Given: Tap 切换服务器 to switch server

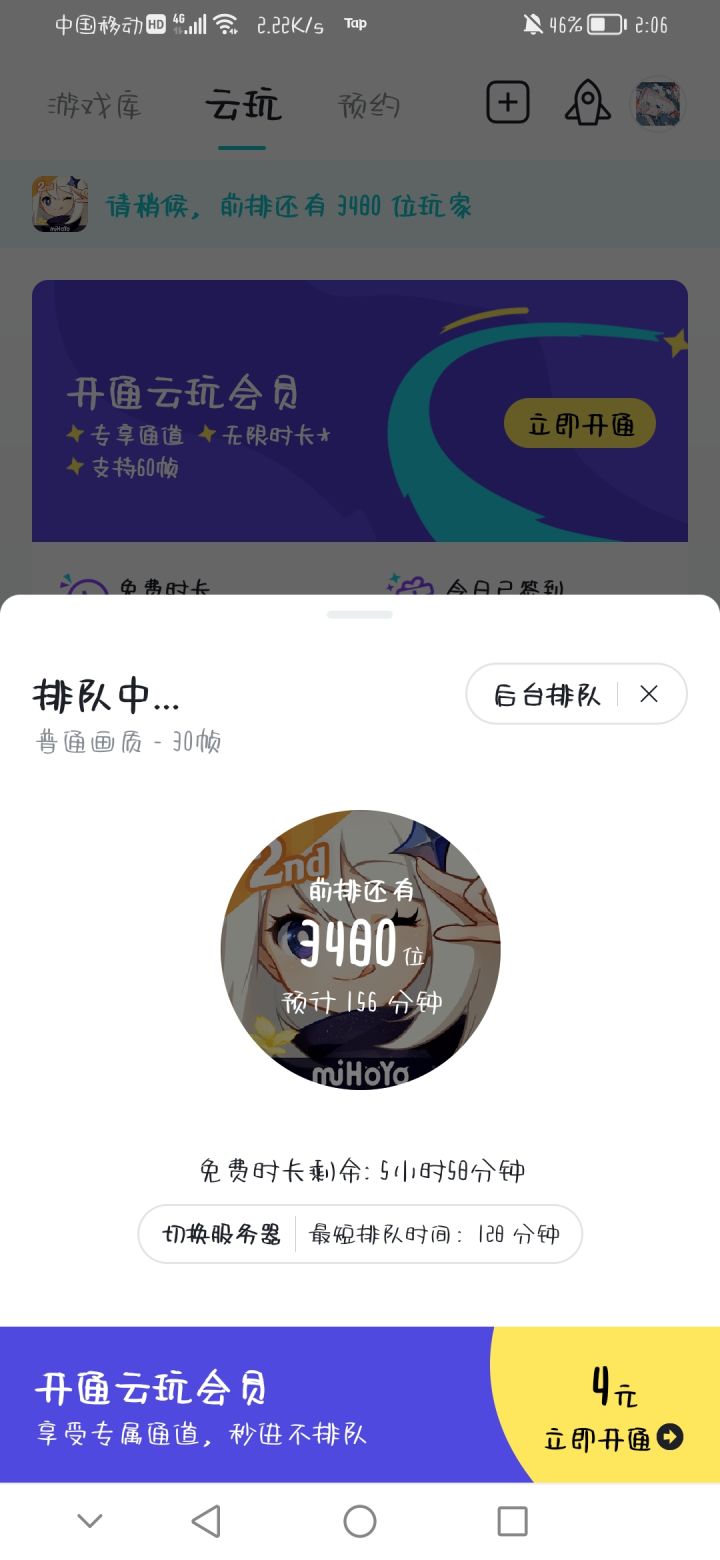Looking at the screenshot, I should point(221,1234).
